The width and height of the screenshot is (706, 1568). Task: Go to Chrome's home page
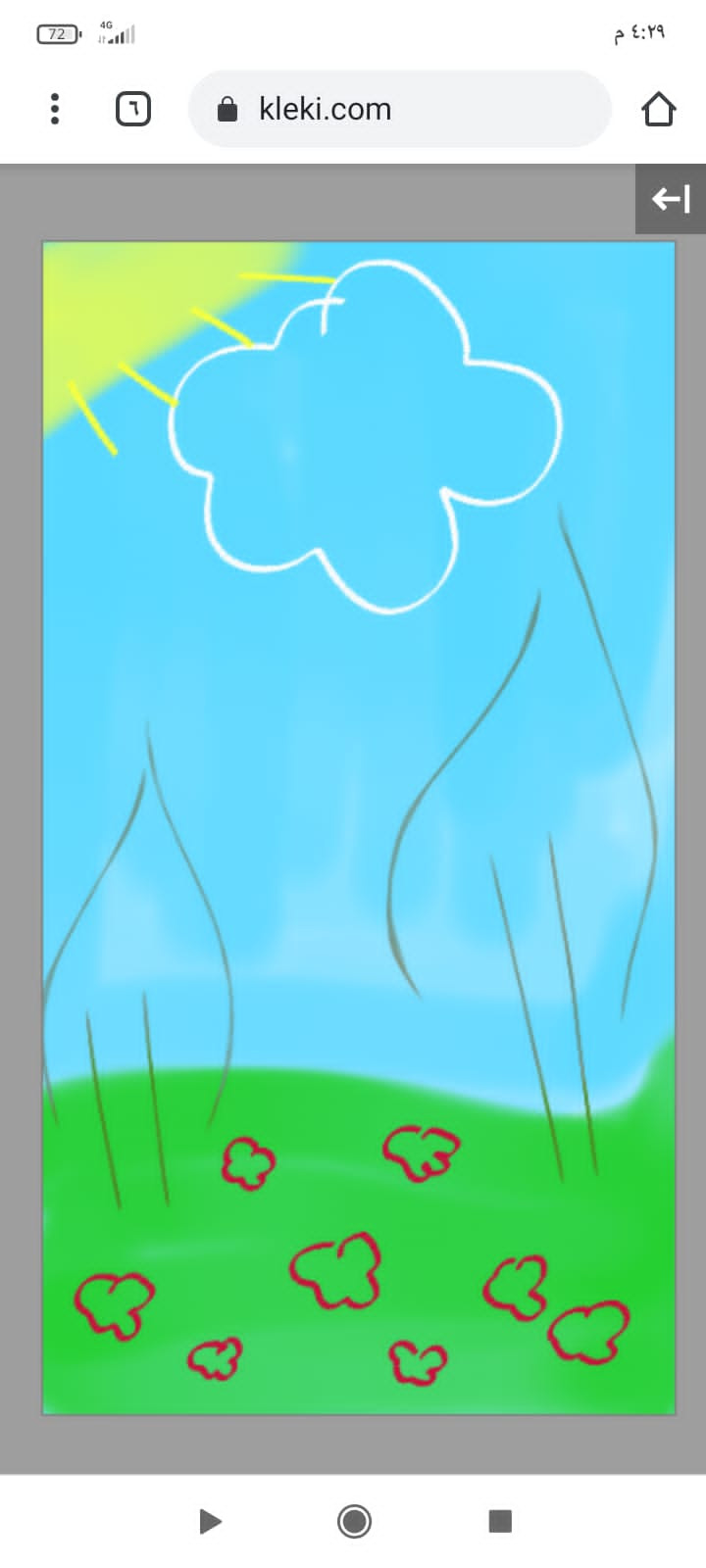659,109
